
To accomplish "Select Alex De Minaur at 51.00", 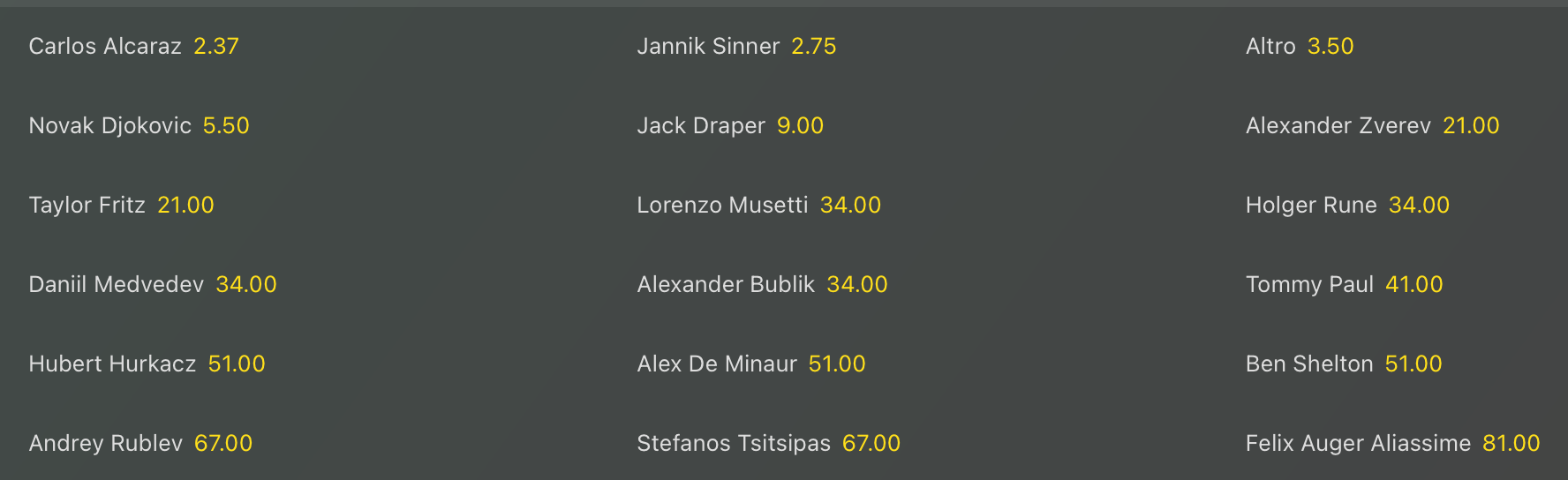I will (x=751, y=364).
